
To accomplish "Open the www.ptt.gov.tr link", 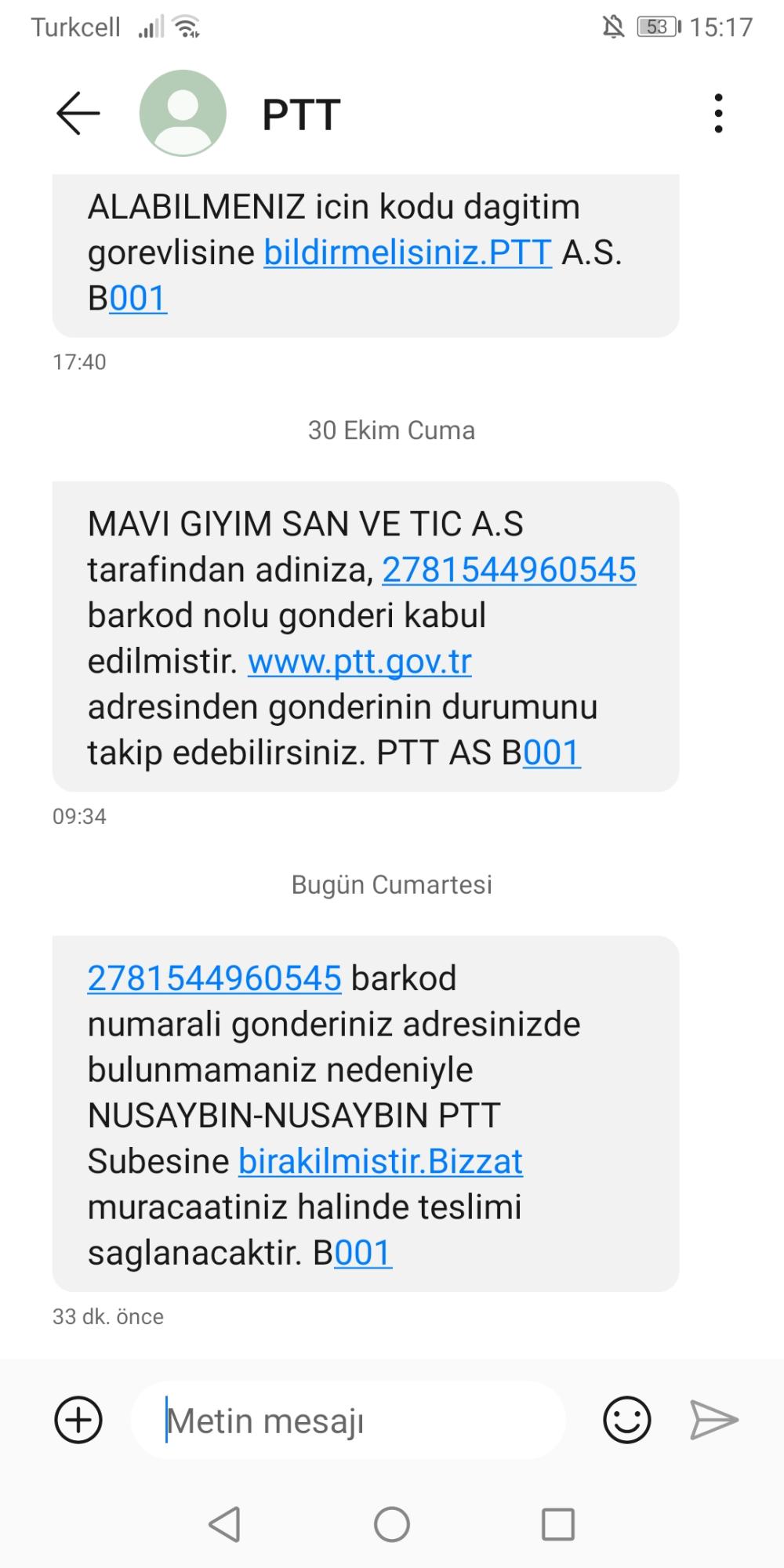I will (360, 661).
